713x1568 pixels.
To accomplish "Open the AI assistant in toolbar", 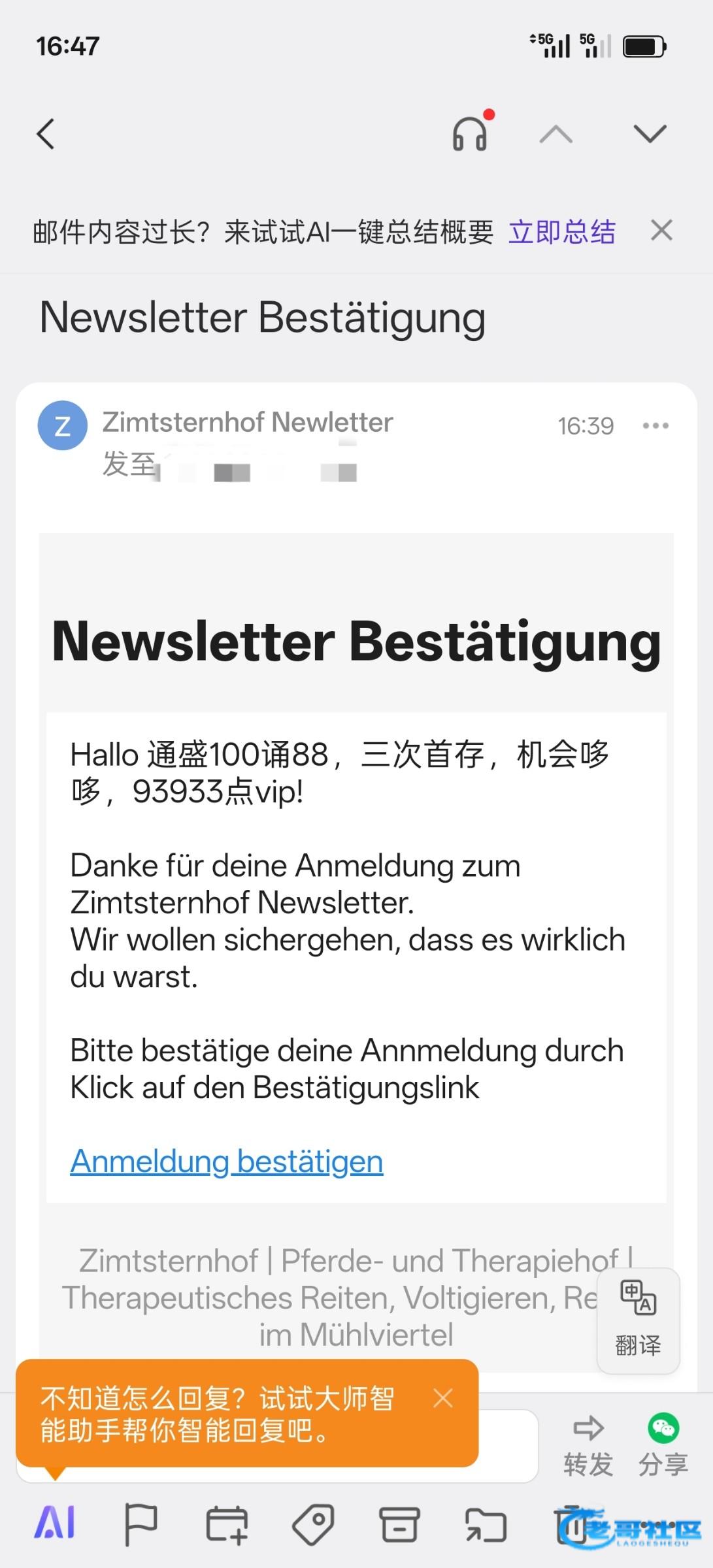I will tap(55, 1524).
